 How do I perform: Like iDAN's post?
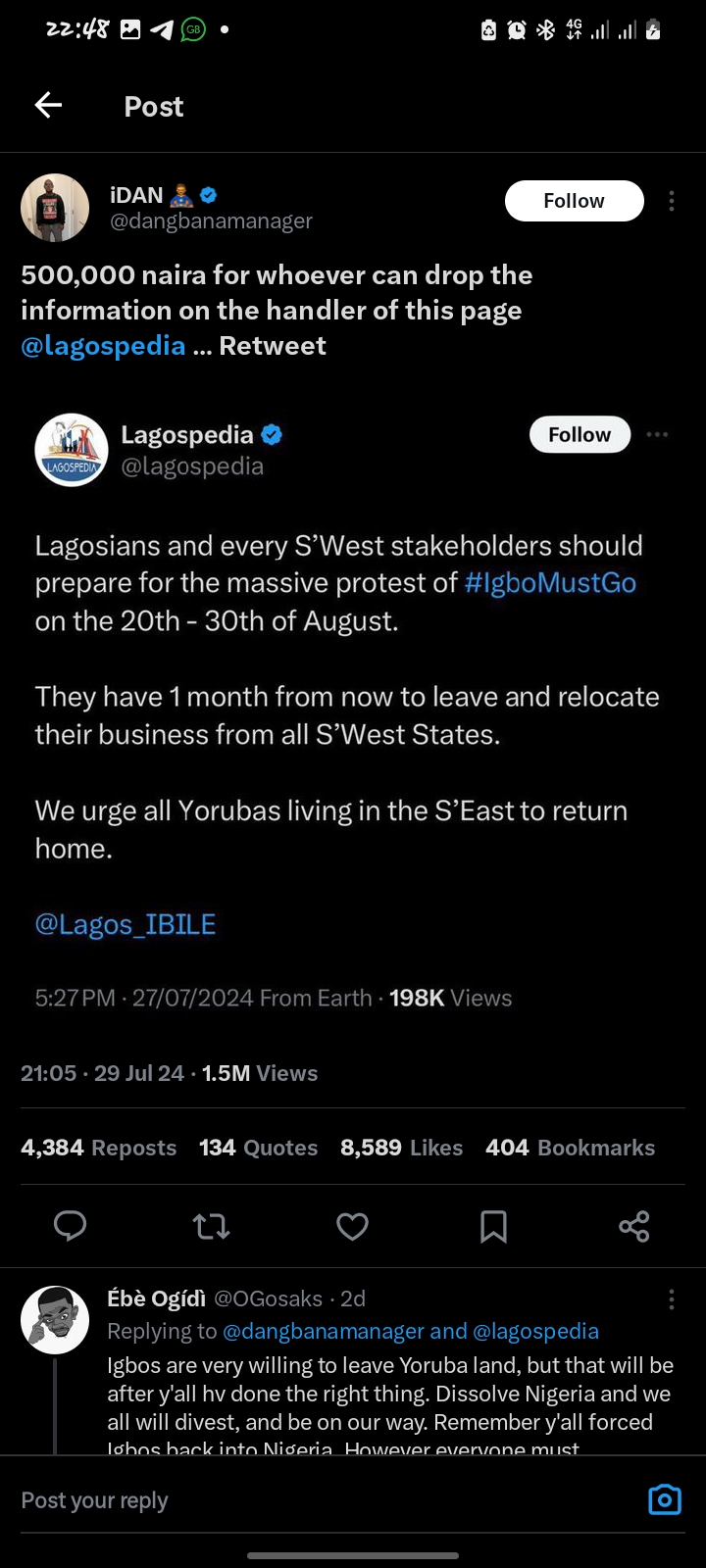click(x=352, y=1226)
